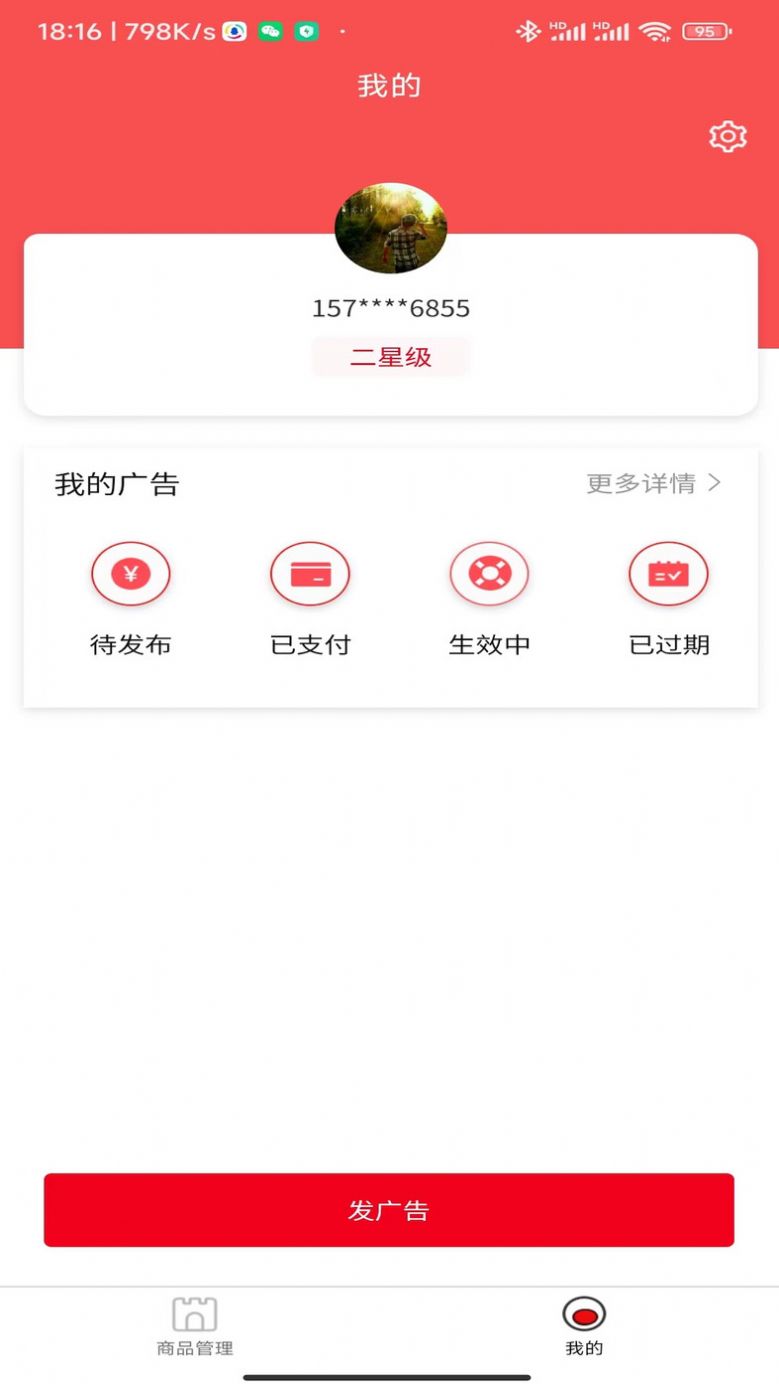
Task: Tap the 我的 record icon in tab bar
Action: tap(584, 1312)
